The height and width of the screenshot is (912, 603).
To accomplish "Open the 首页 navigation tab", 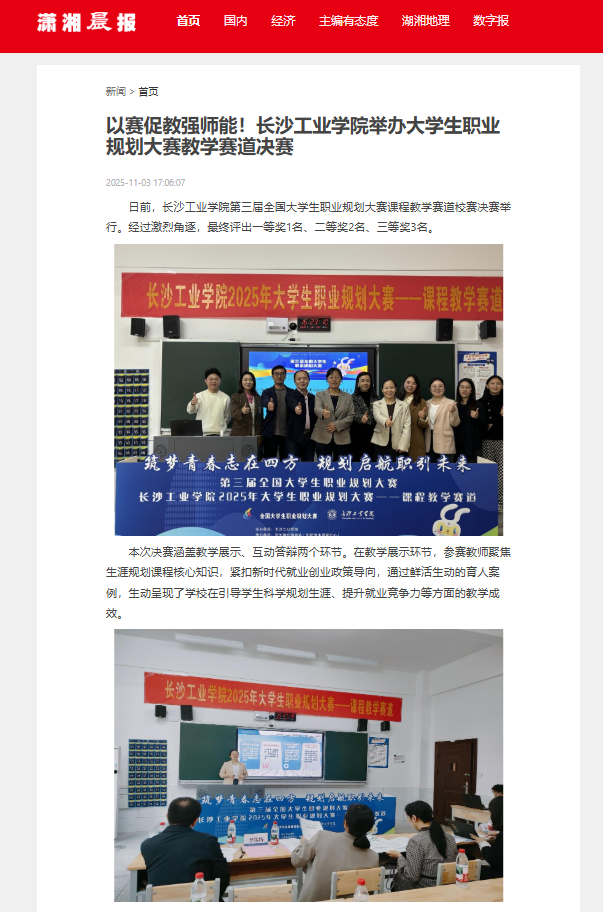I will (188, 21).
